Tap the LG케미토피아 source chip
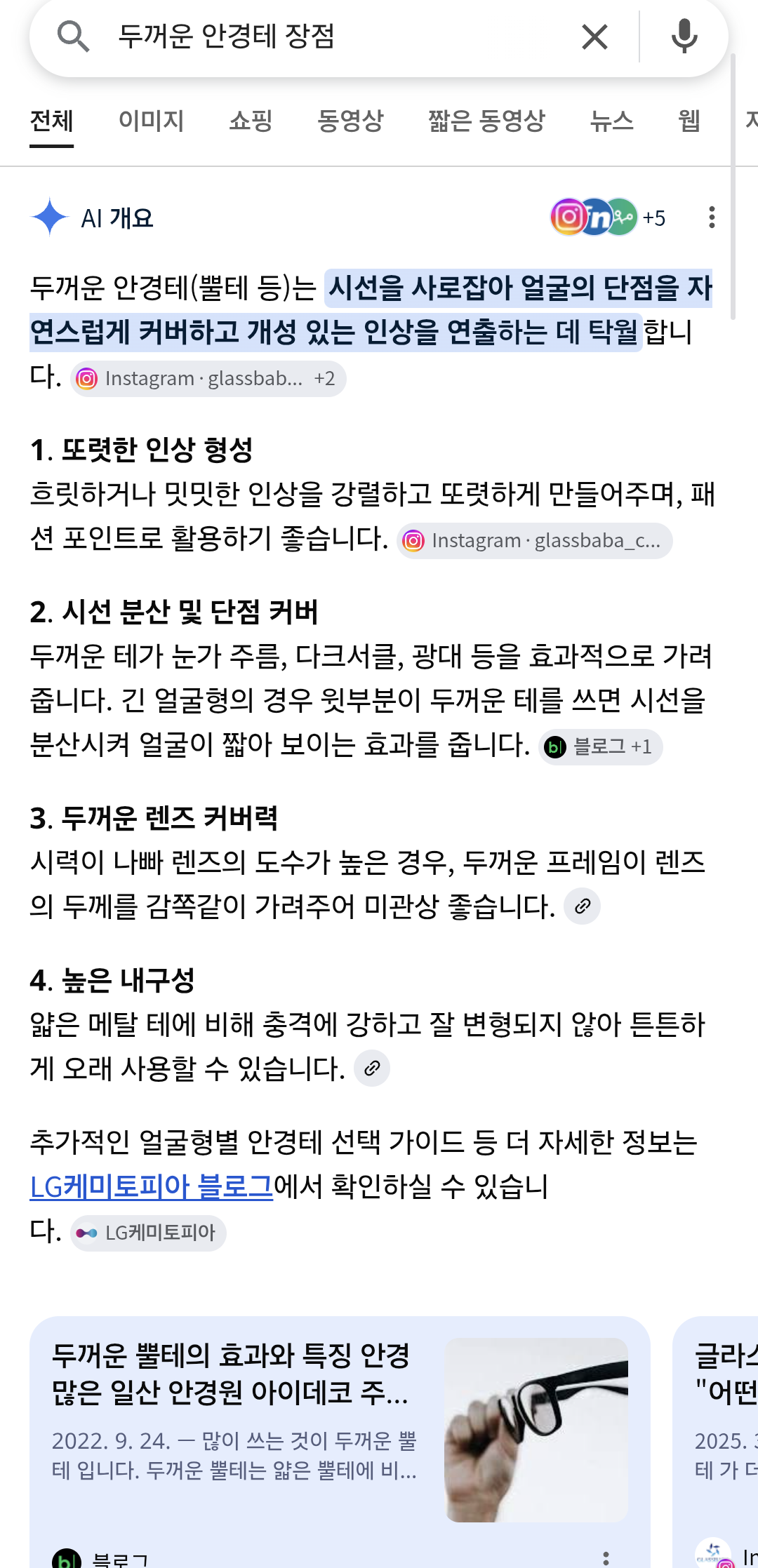The width and height of the screenshot is (758, 1568). point(148,1233)
